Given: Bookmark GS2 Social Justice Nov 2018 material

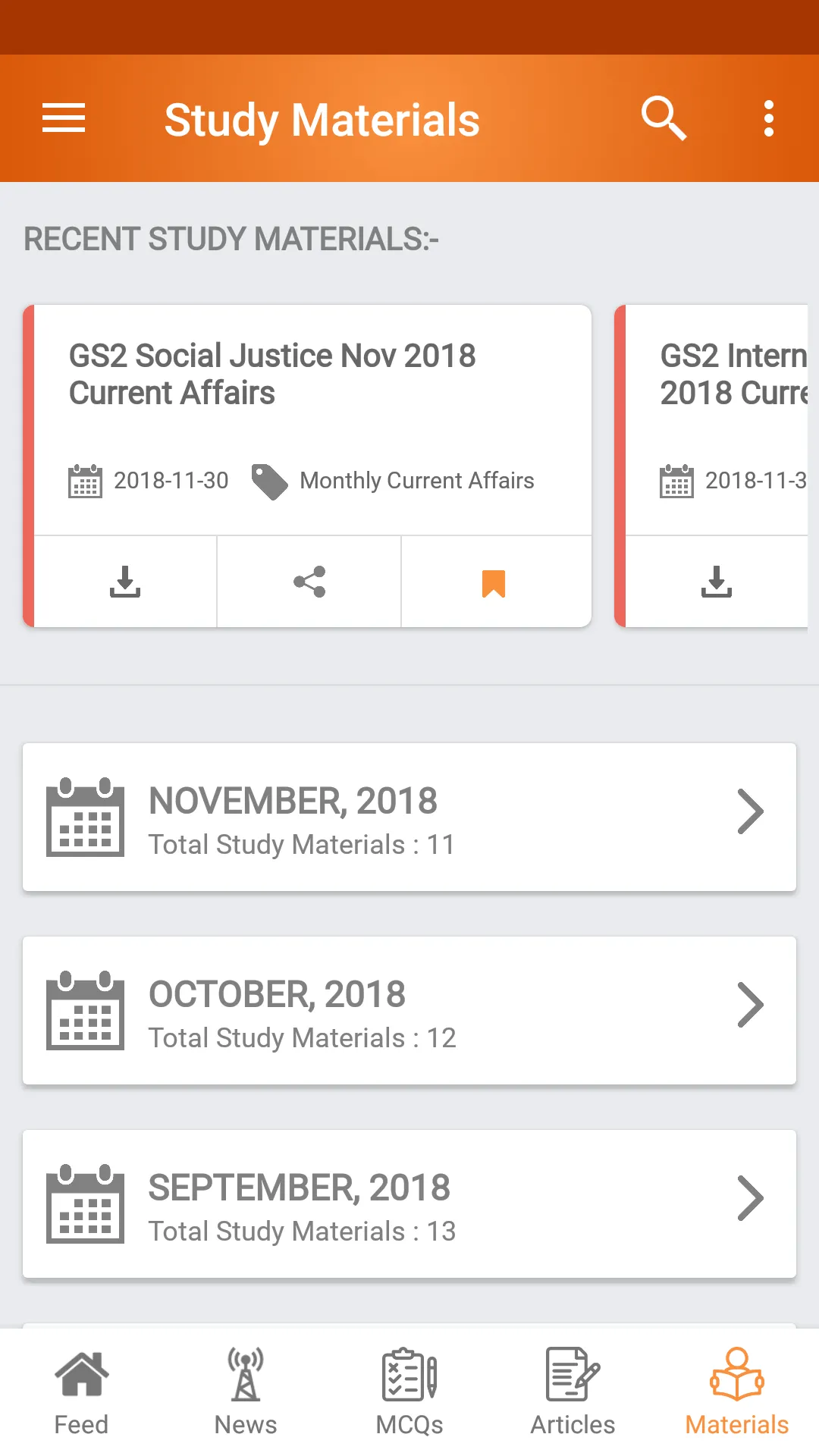Looking at the screenshot, I should (494, 583).
